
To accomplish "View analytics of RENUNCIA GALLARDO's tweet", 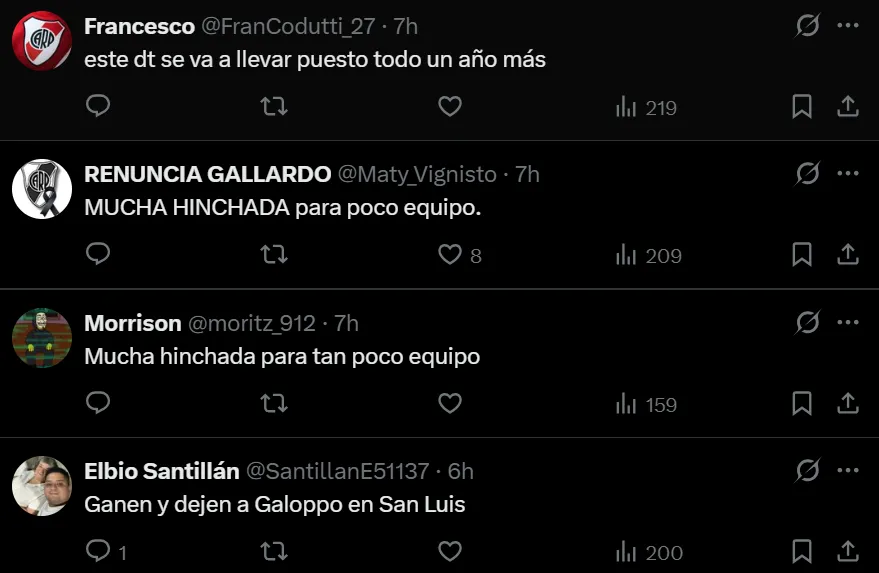I will [648, 256].
